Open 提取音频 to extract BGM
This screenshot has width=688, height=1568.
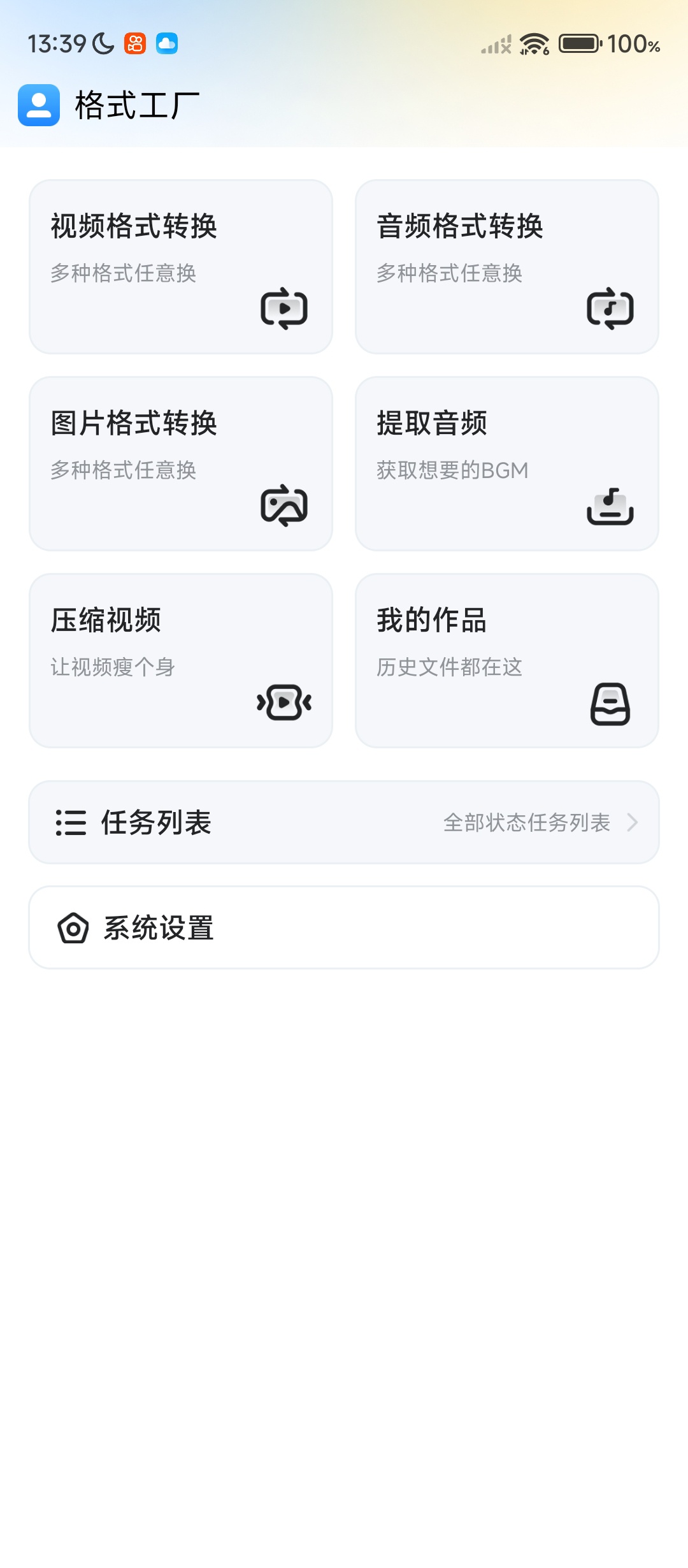[x=507, y=463]
